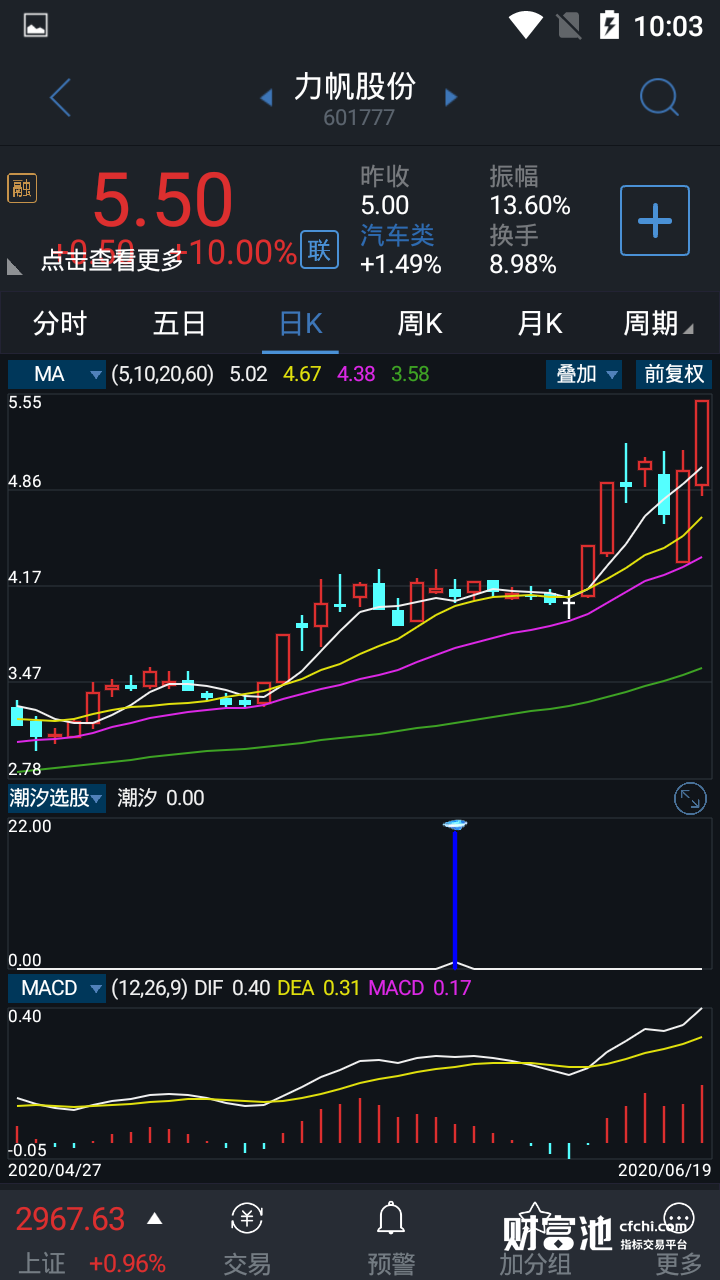This screenshot has height=1280, width=720.
Task: Switch to the 周K chart tab
Action: click(420, 324)
